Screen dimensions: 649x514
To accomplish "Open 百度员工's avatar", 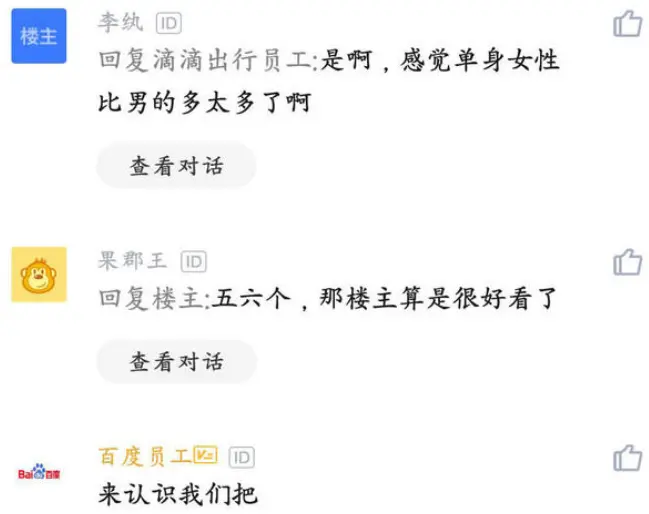I will coord(39,471).
